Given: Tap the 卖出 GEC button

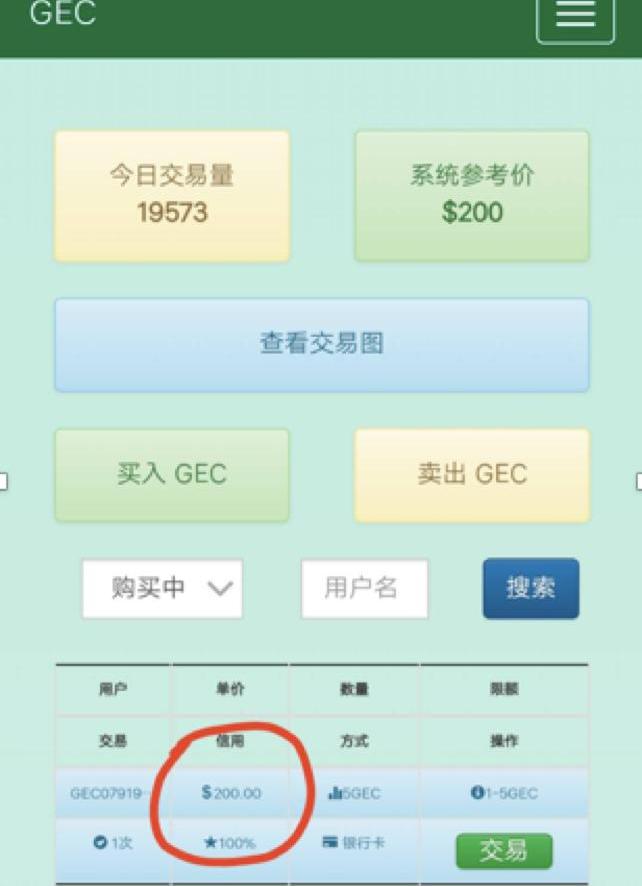Looking at the screenshot, I should tap(472, 475).
